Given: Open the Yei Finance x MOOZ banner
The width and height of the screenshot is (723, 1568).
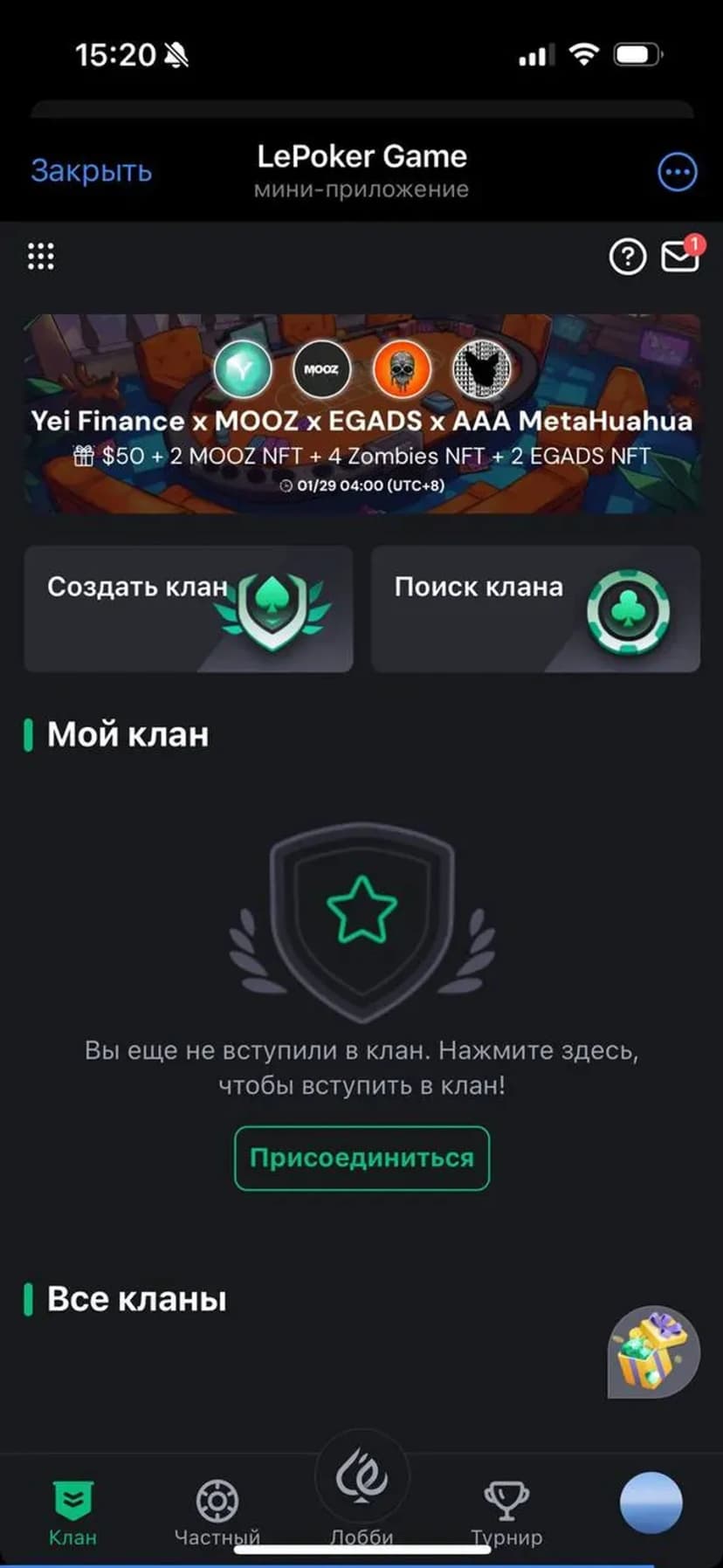Looking at the screenshot, I should 361,414.
